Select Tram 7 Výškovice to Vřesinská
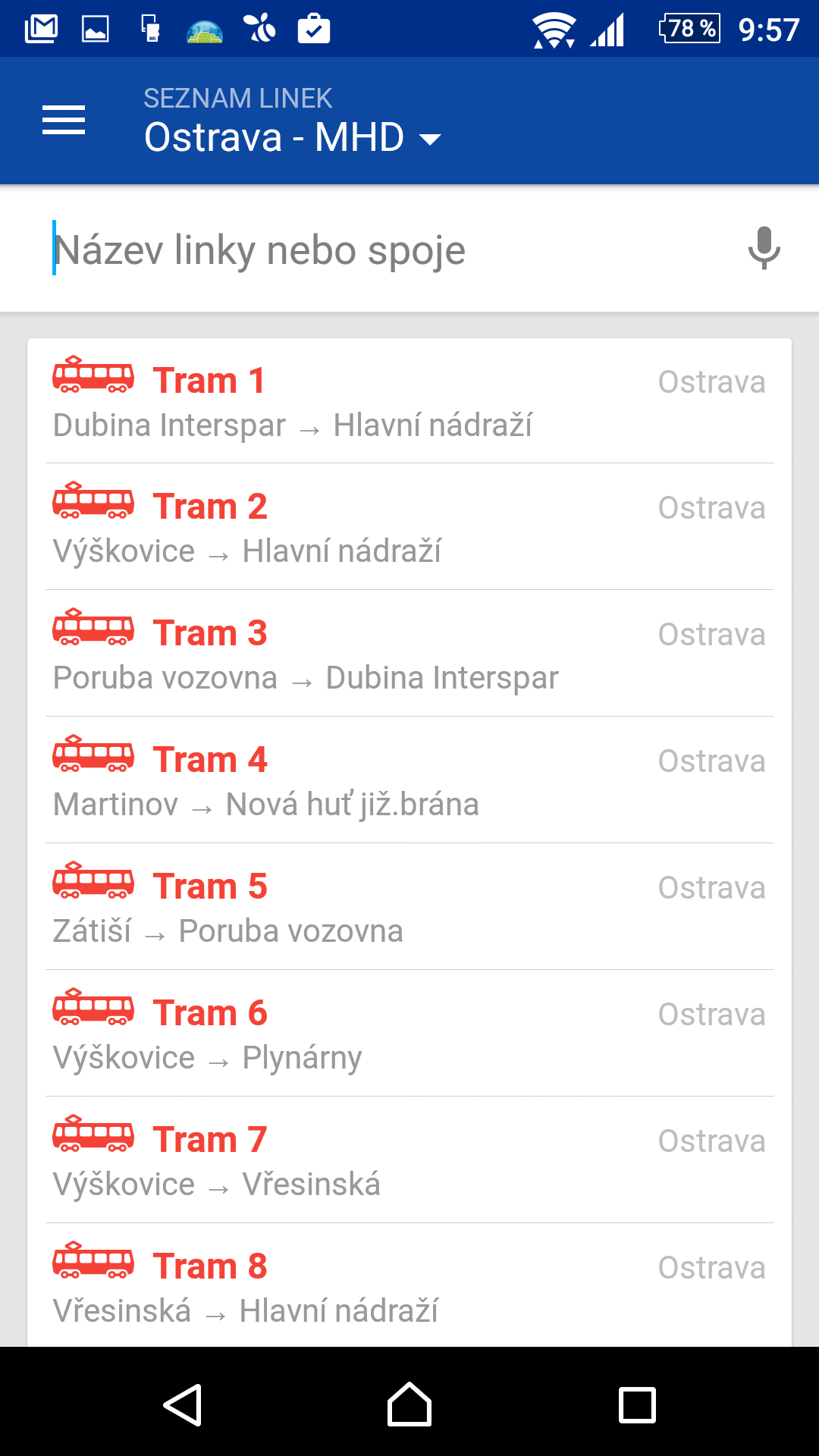The image size is (819, 1456). pos(409,1160)
